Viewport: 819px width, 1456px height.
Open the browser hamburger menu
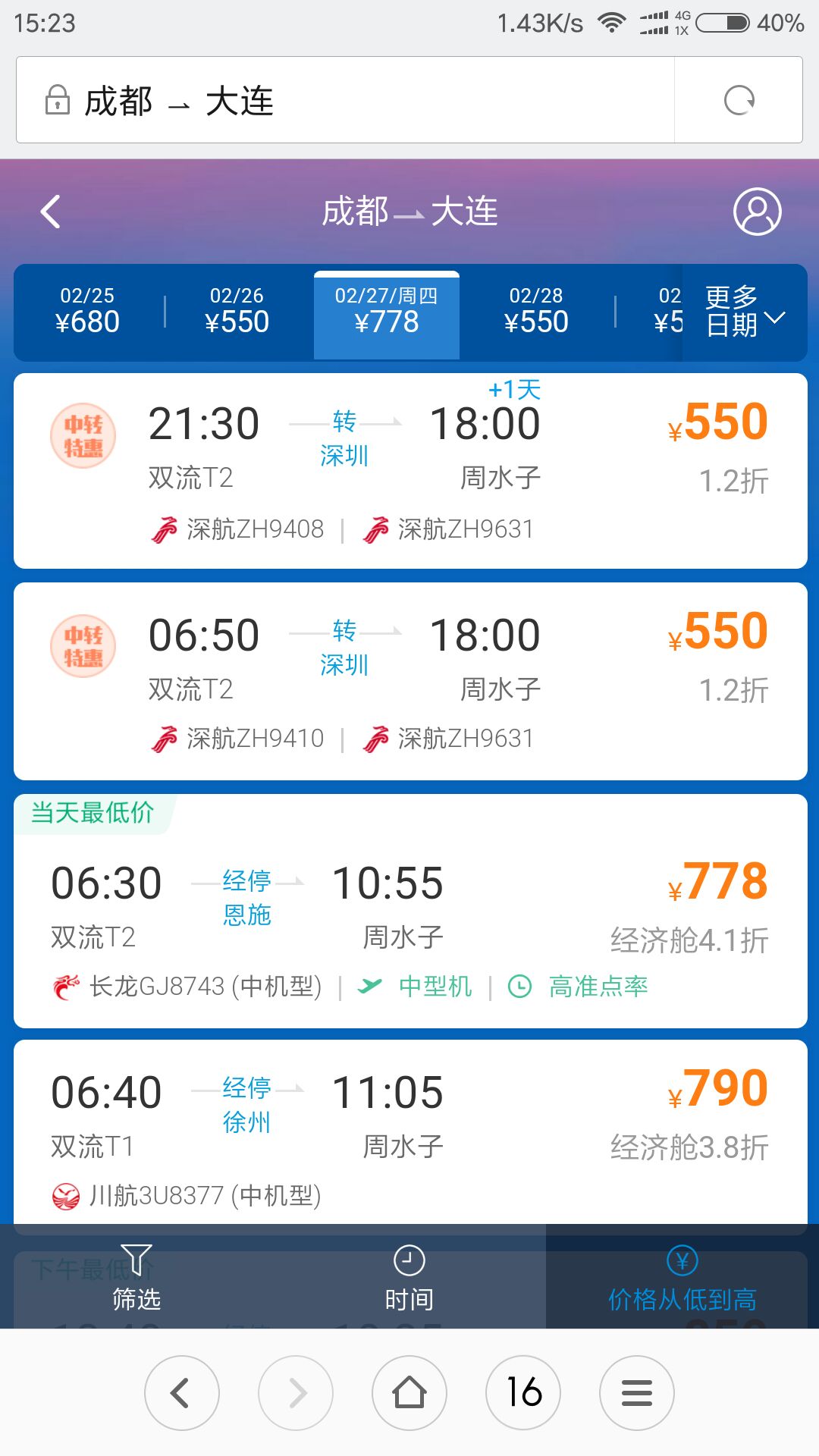[637, 1393]
